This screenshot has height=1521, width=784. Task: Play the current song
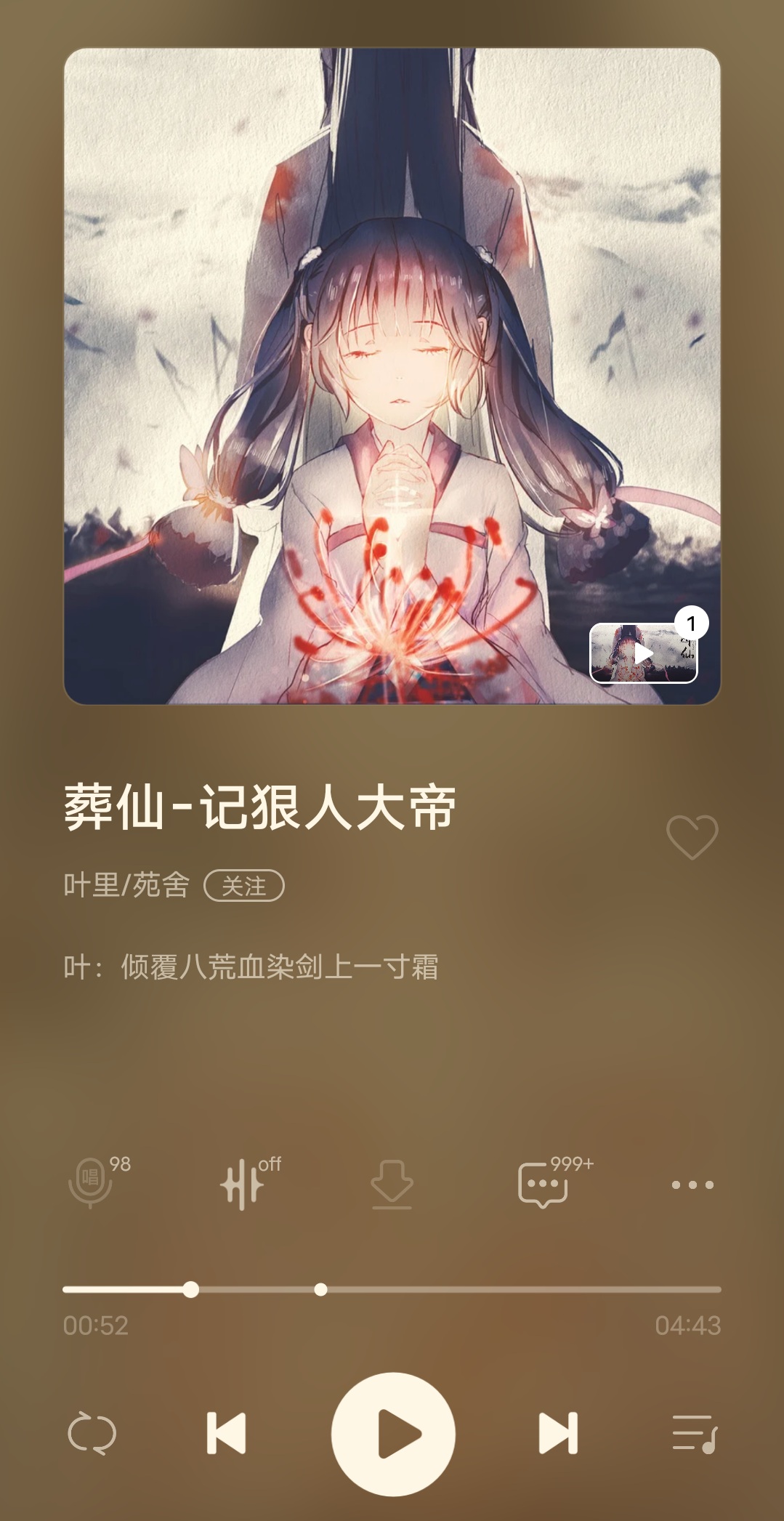point(393,1433)
